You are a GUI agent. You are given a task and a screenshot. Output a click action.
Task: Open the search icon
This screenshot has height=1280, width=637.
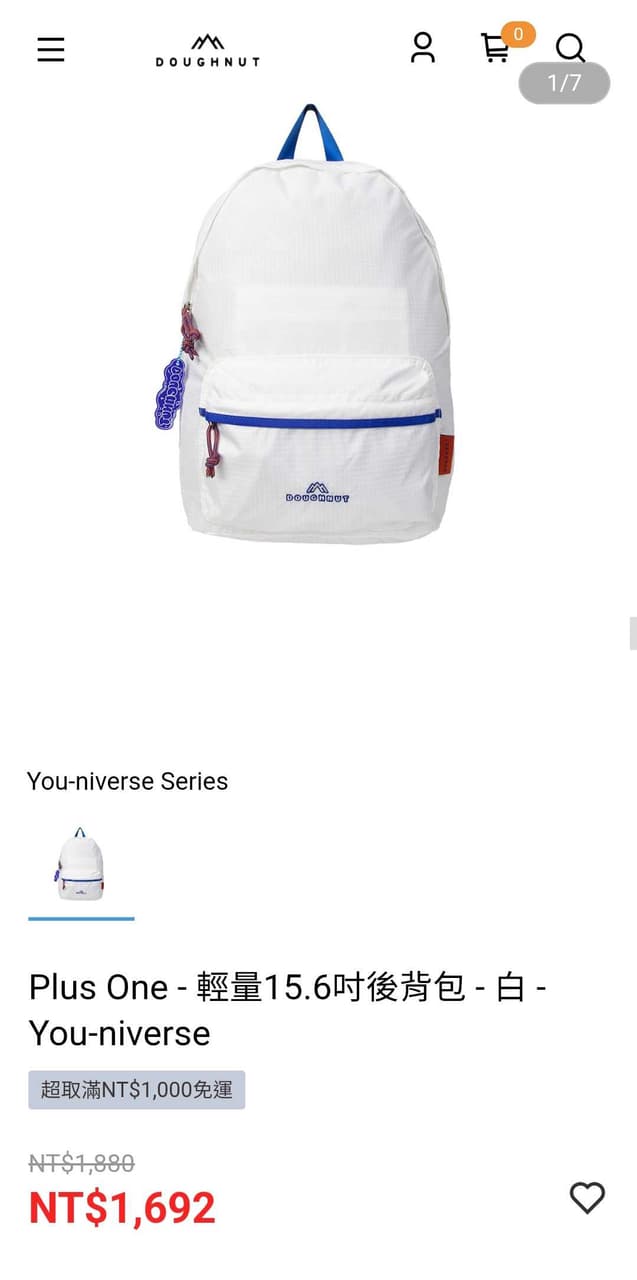click(570, 48)
